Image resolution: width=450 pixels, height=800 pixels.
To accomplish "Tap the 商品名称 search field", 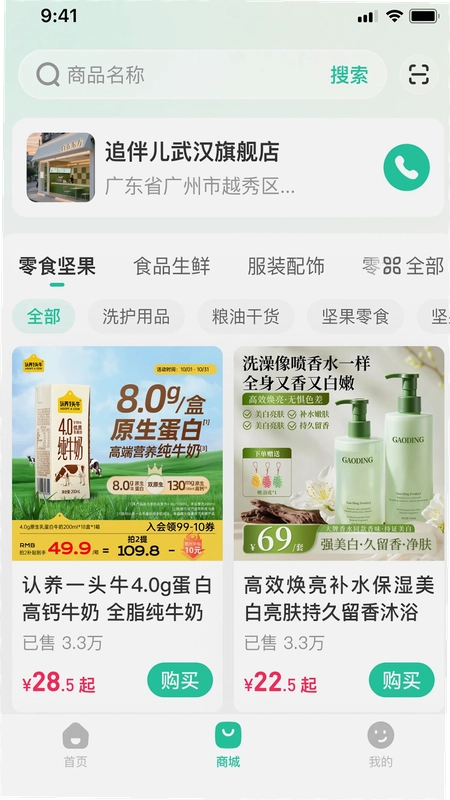I will pos(173,75).
